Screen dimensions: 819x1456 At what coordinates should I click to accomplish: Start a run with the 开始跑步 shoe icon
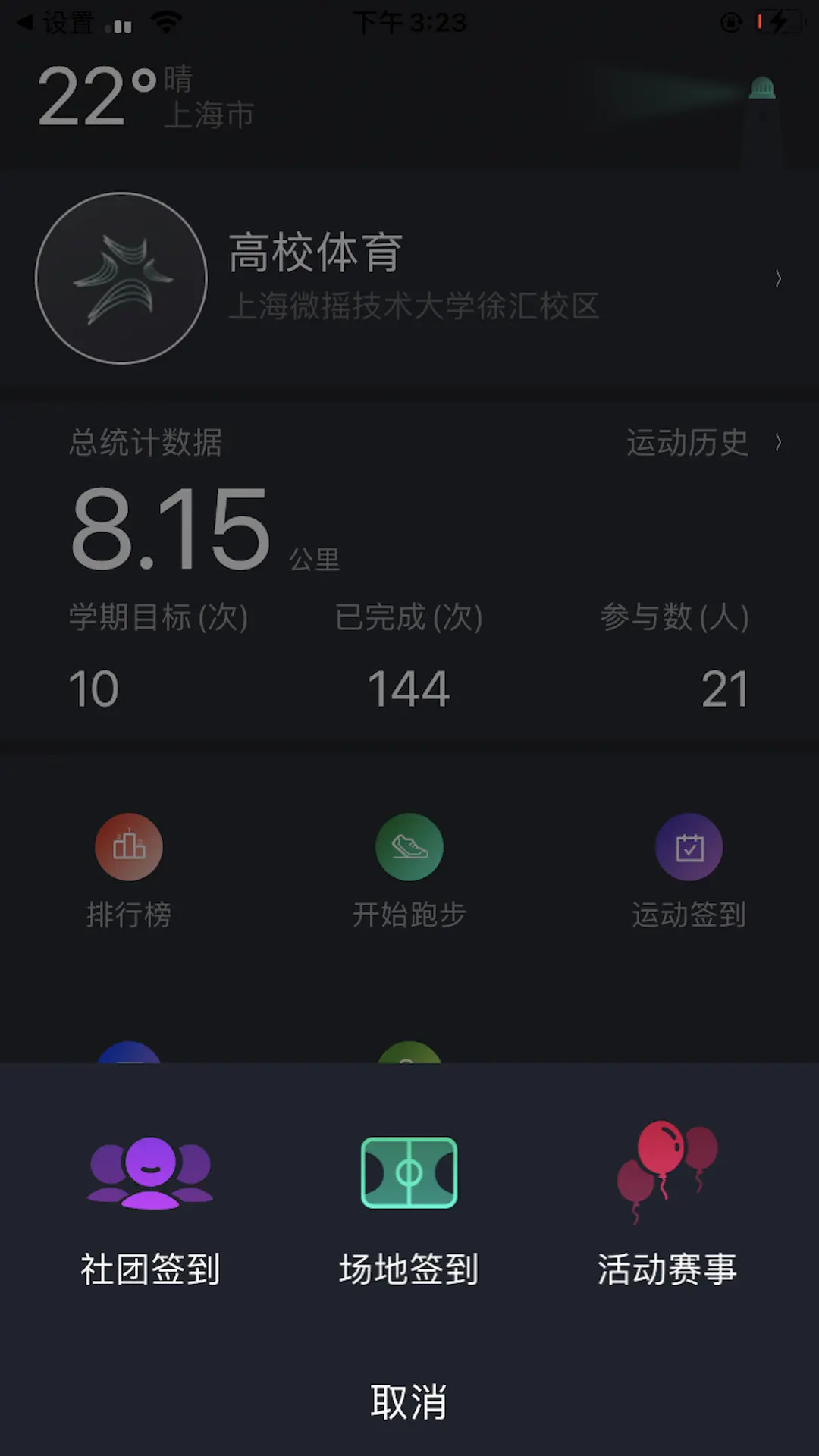[409, 846]
